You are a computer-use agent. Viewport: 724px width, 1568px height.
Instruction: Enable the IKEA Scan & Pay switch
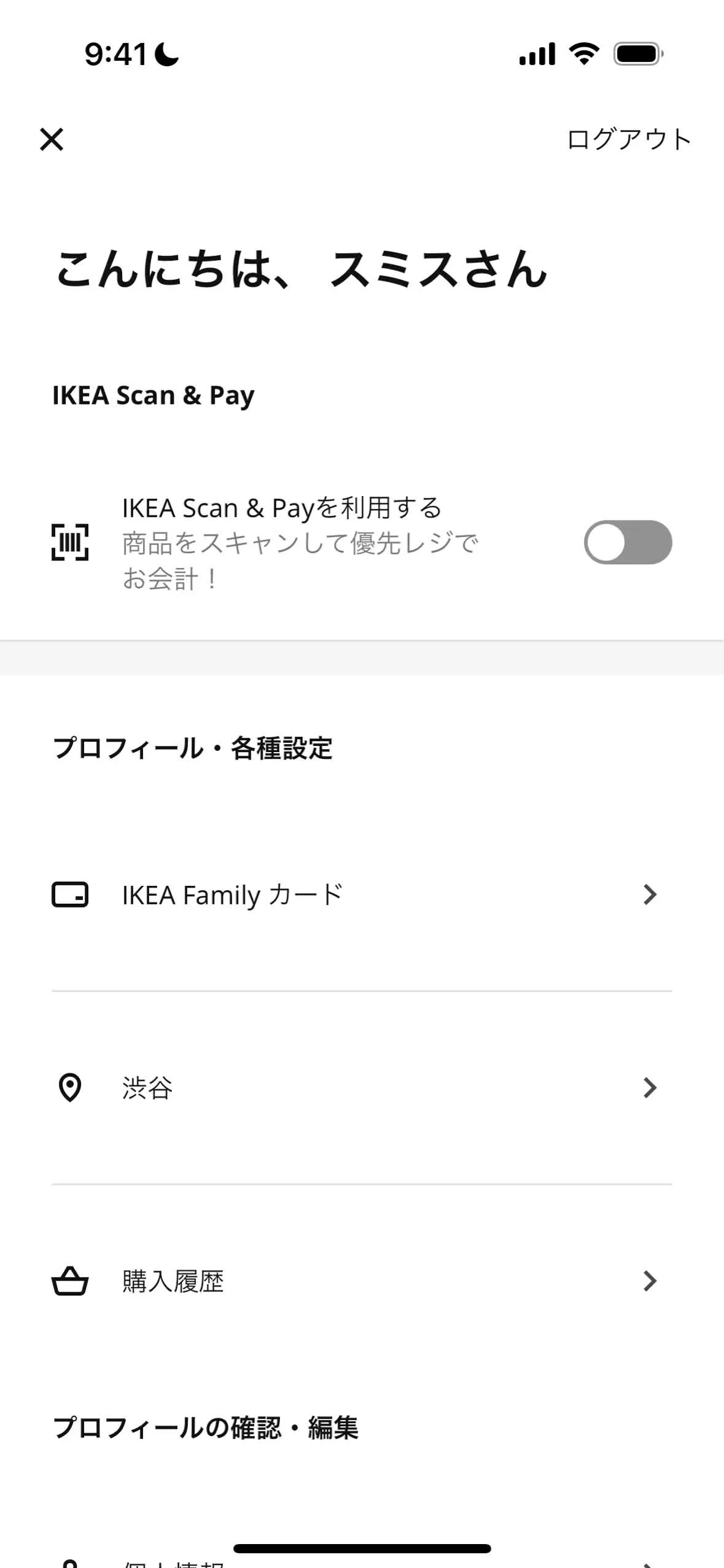(x=627, y=542)
